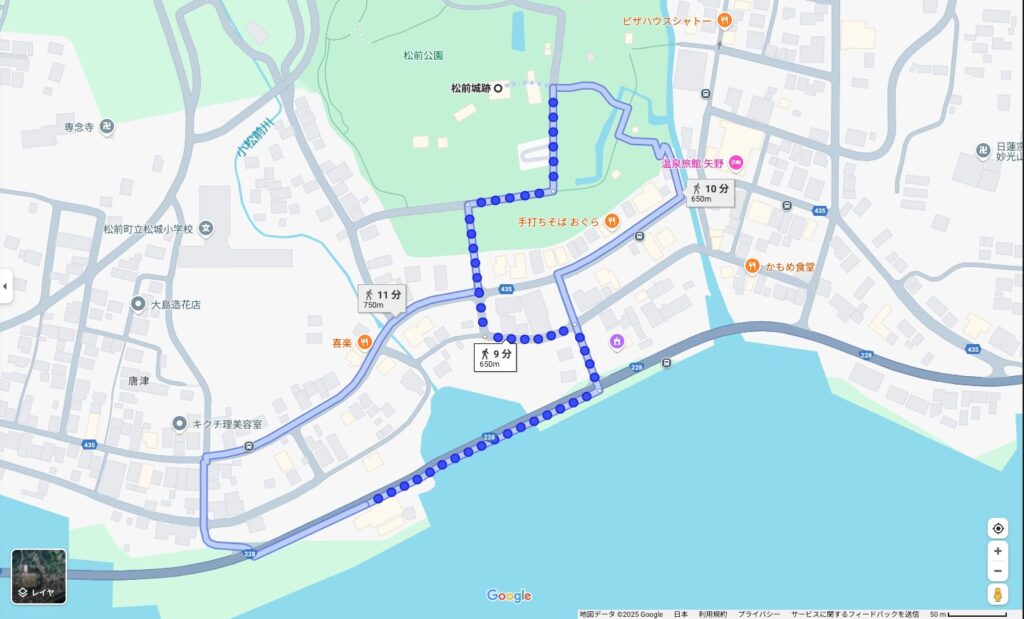The width and height of the screenshot is (1024, 619).
Task: Open かもめ食堂 restaurant marker
Action: pyautogui.click(x=752, y=266)
